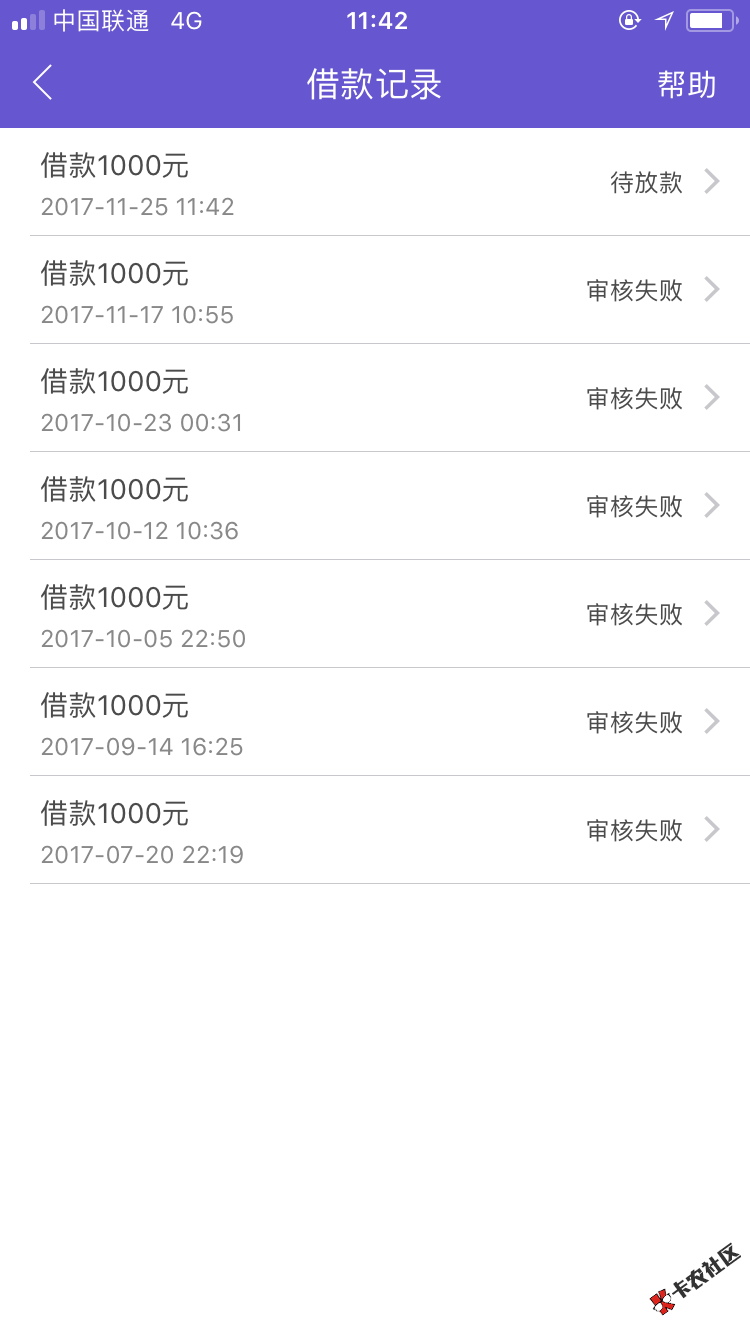
Task: View details of the 2017-09-14 loan
Action: pyautogui.click(x=375, y=722)
